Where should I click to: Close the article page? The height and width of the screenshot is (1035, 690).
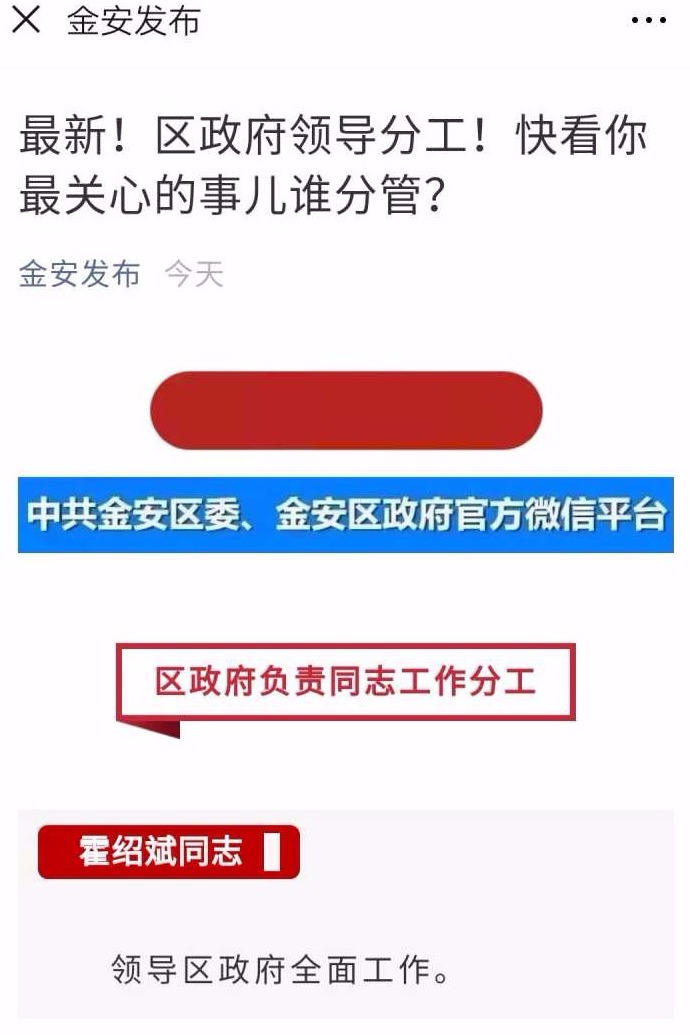[x=25, y=20]
